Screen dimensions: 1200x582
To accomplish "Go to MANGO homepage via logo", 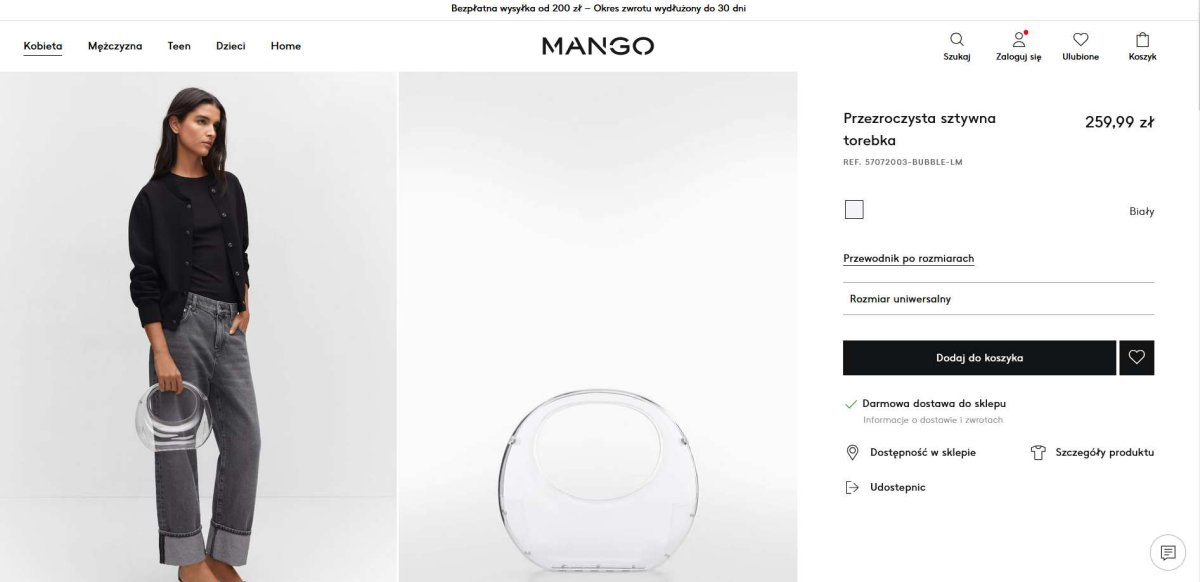I will pyautogui.click(x=598, y=46).
